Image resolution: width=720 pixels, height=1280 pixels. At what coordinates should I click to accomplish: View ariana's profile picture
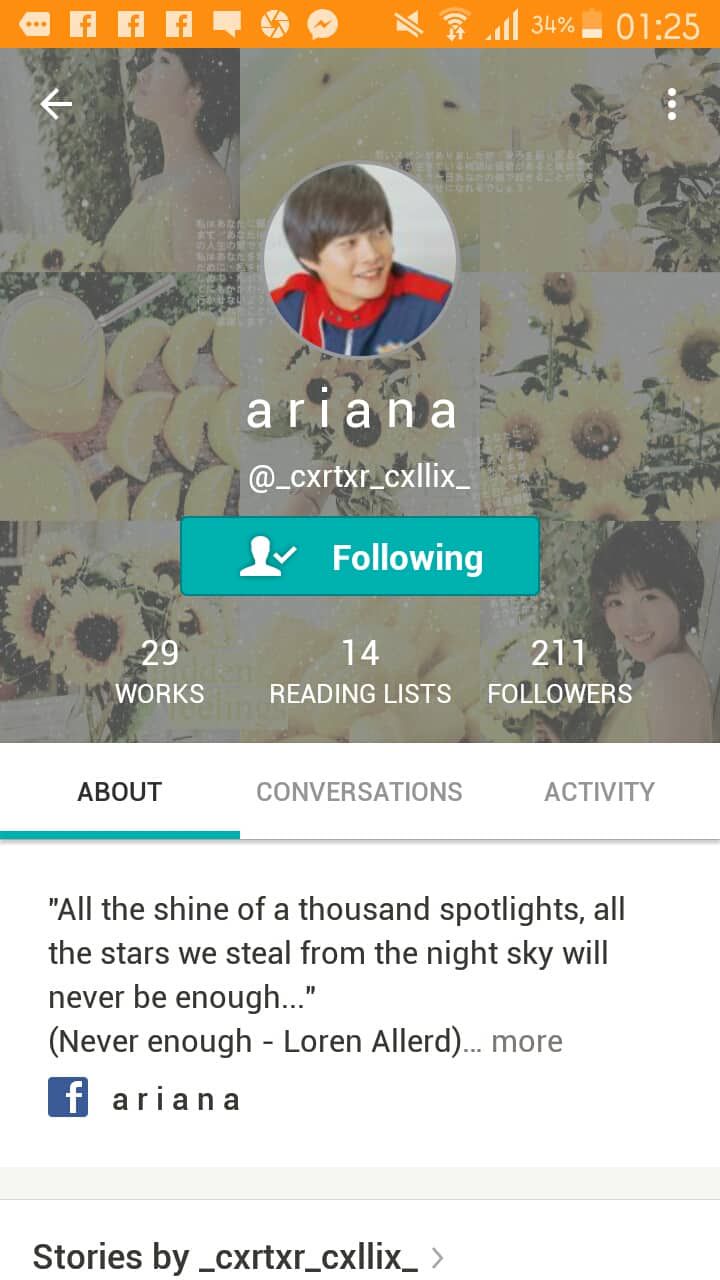click(360, 261)
